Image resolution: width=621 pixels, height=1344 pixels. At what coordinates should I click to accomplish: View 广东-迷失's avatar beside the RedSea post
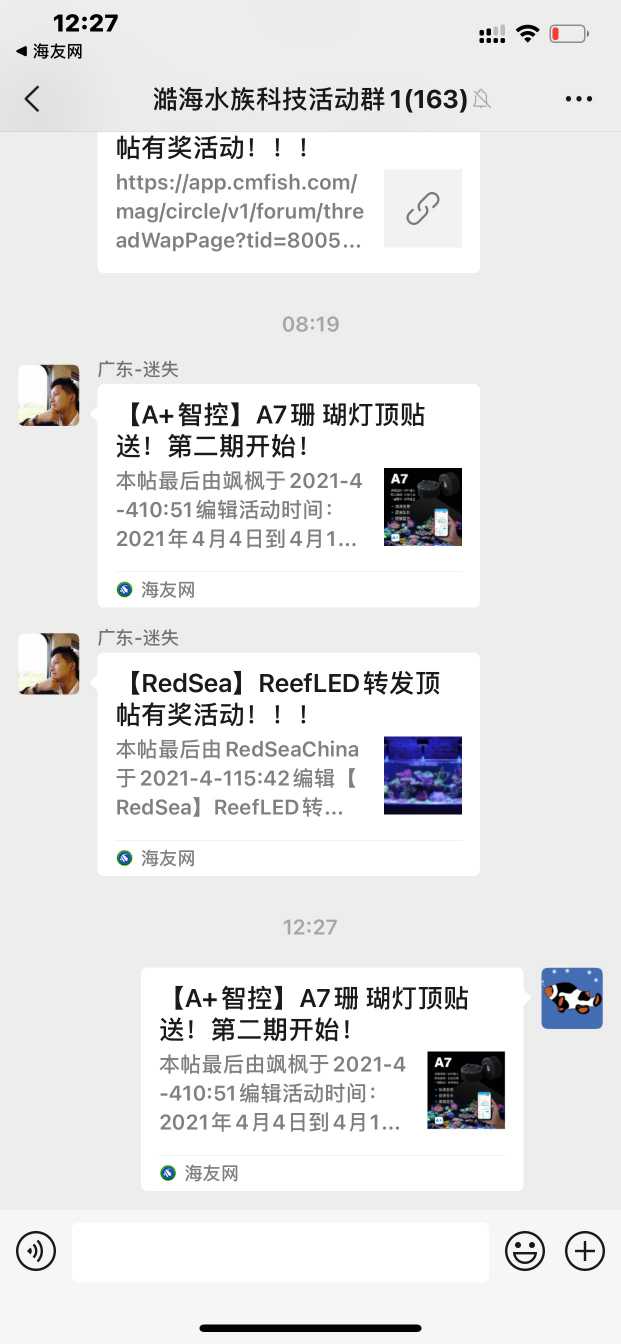(x=49, y=664)
